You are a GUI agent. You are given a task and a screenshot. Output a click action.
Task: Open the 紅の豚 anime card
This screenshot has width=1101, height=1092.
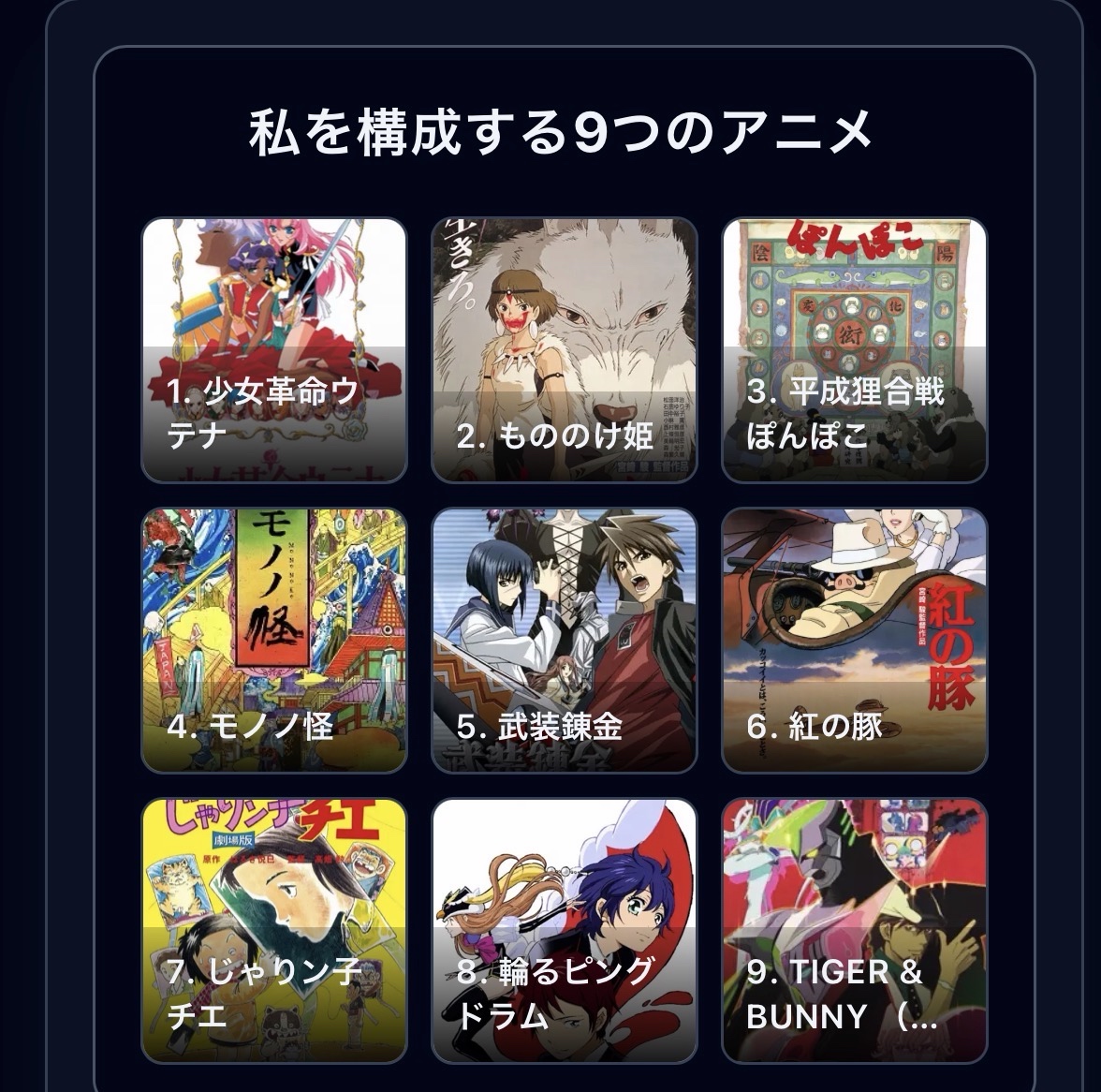(x=854, y=641)
